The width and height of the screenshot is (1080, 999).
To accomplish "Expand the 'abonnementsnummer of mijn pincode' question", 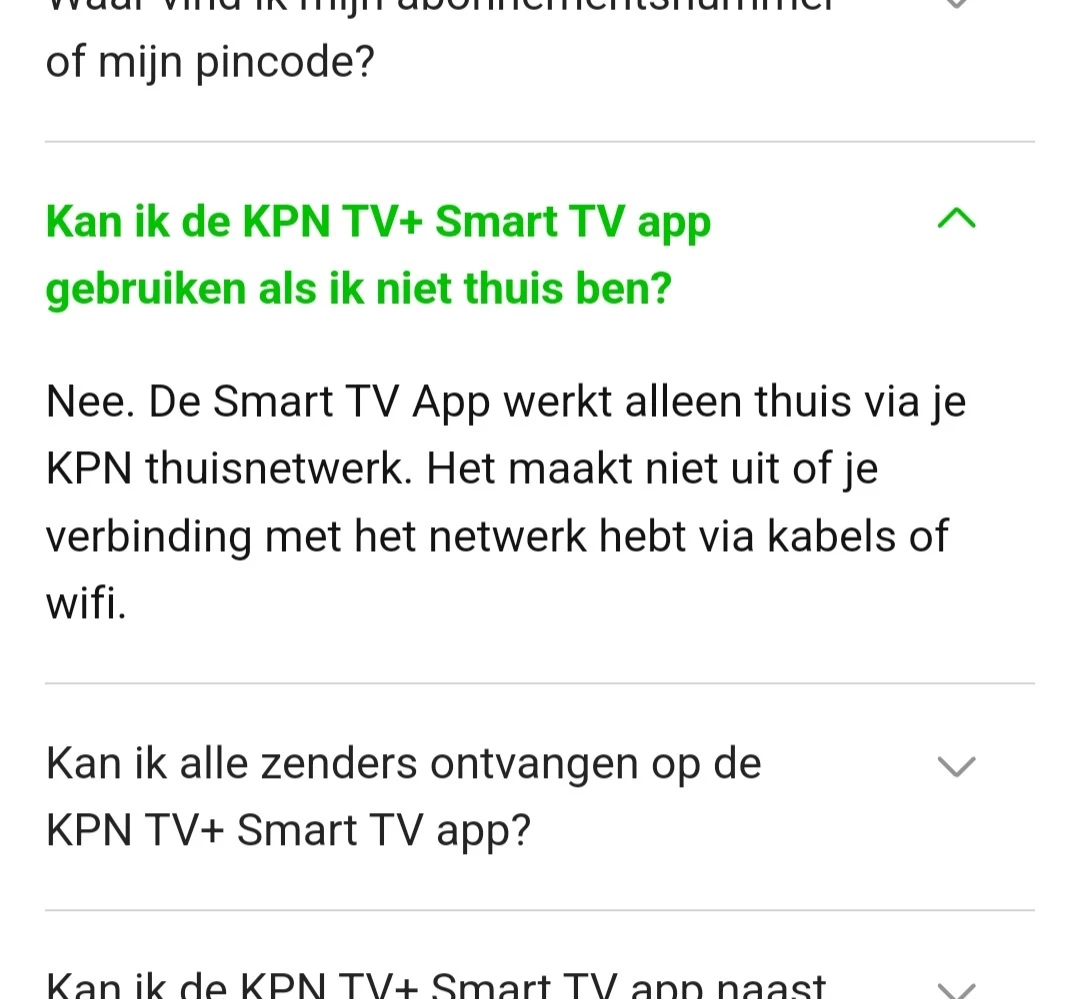I will point(955,5).
